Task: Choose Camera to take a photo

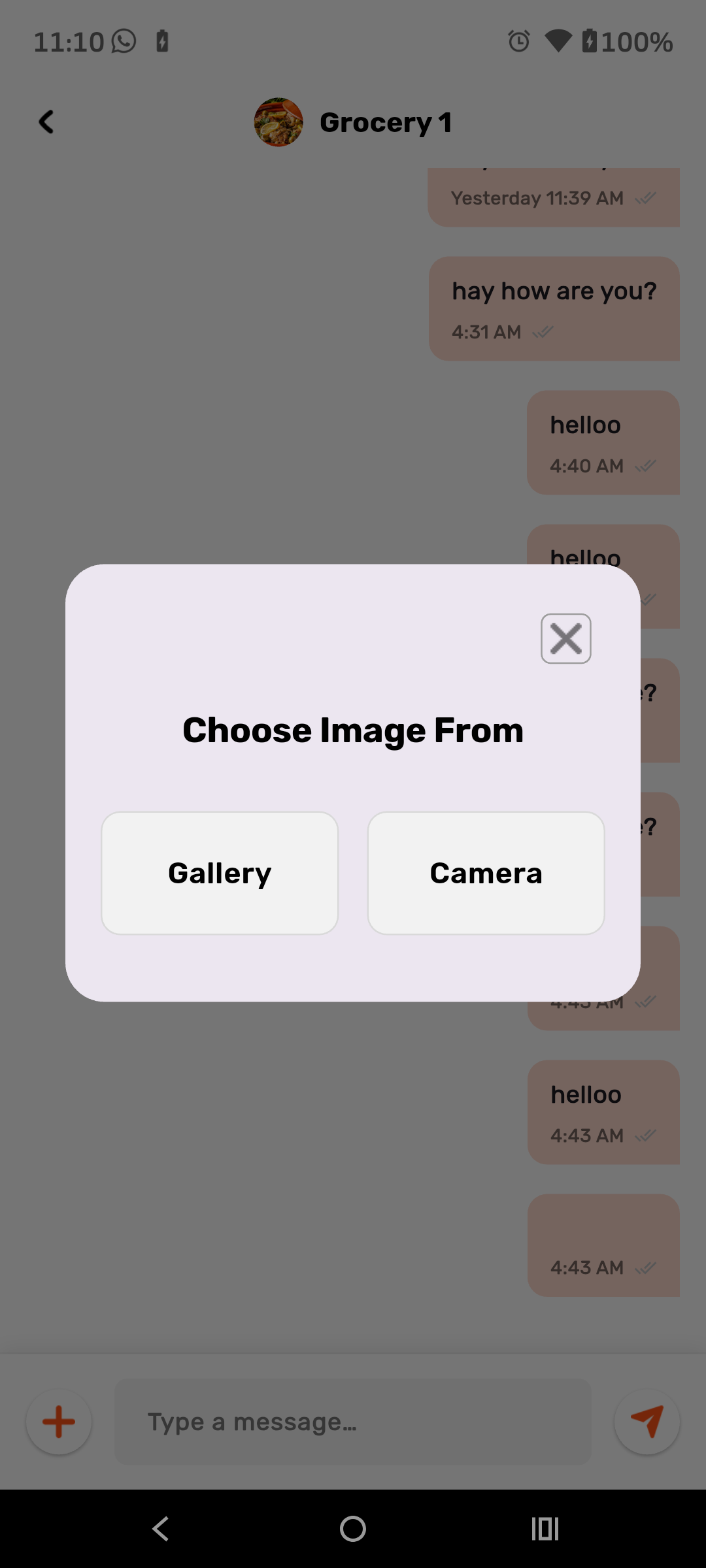Action: [x=486, y=873]
